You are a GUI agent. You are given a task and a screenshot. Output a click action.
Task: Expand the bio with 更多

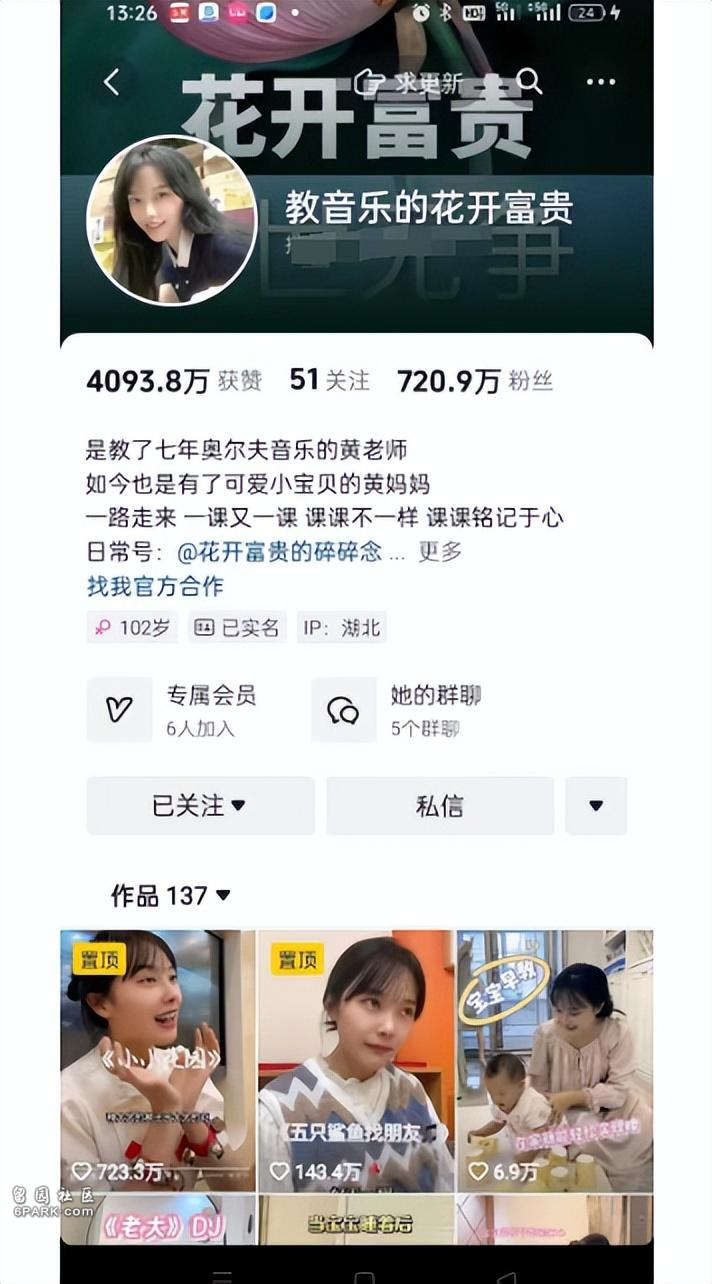point(440,551)
